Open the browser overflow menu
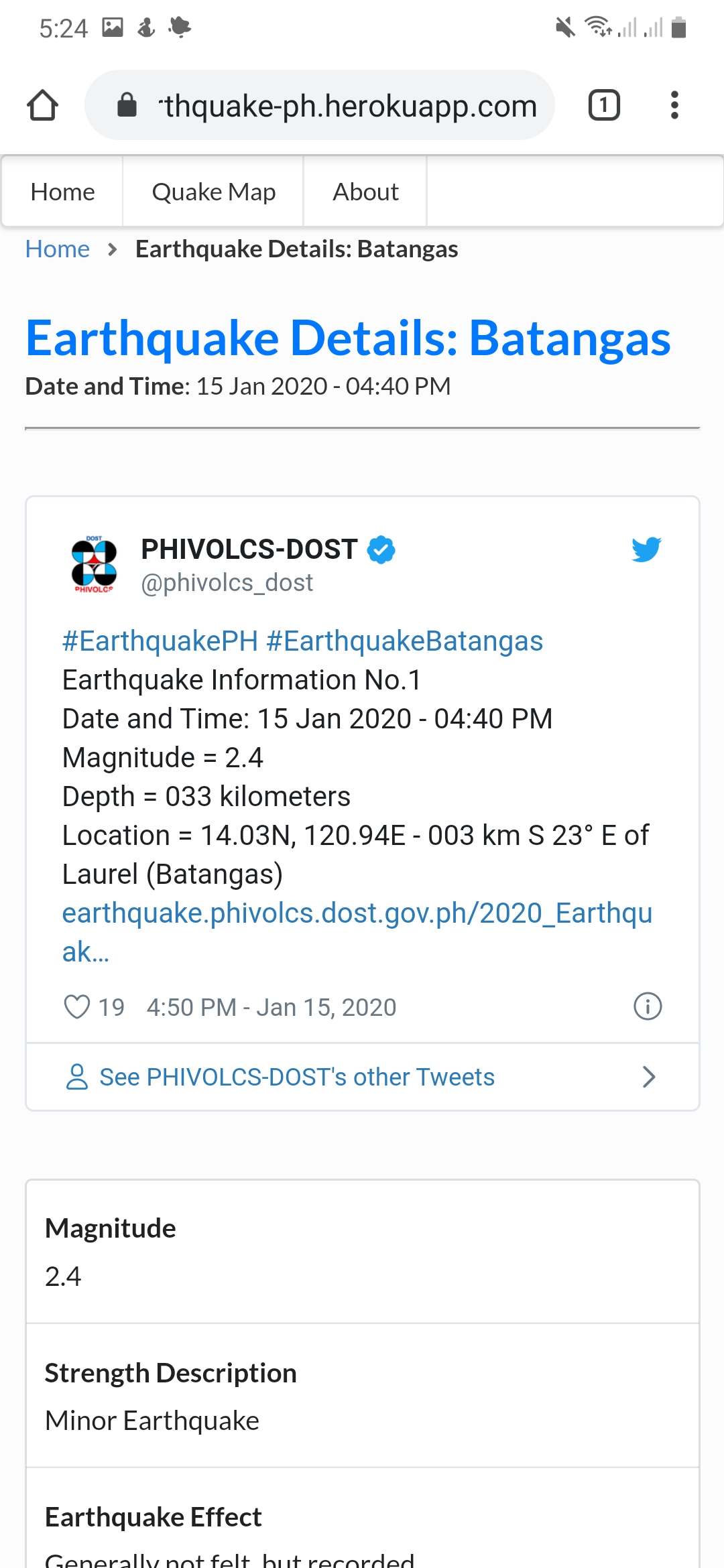 [674, 105]
